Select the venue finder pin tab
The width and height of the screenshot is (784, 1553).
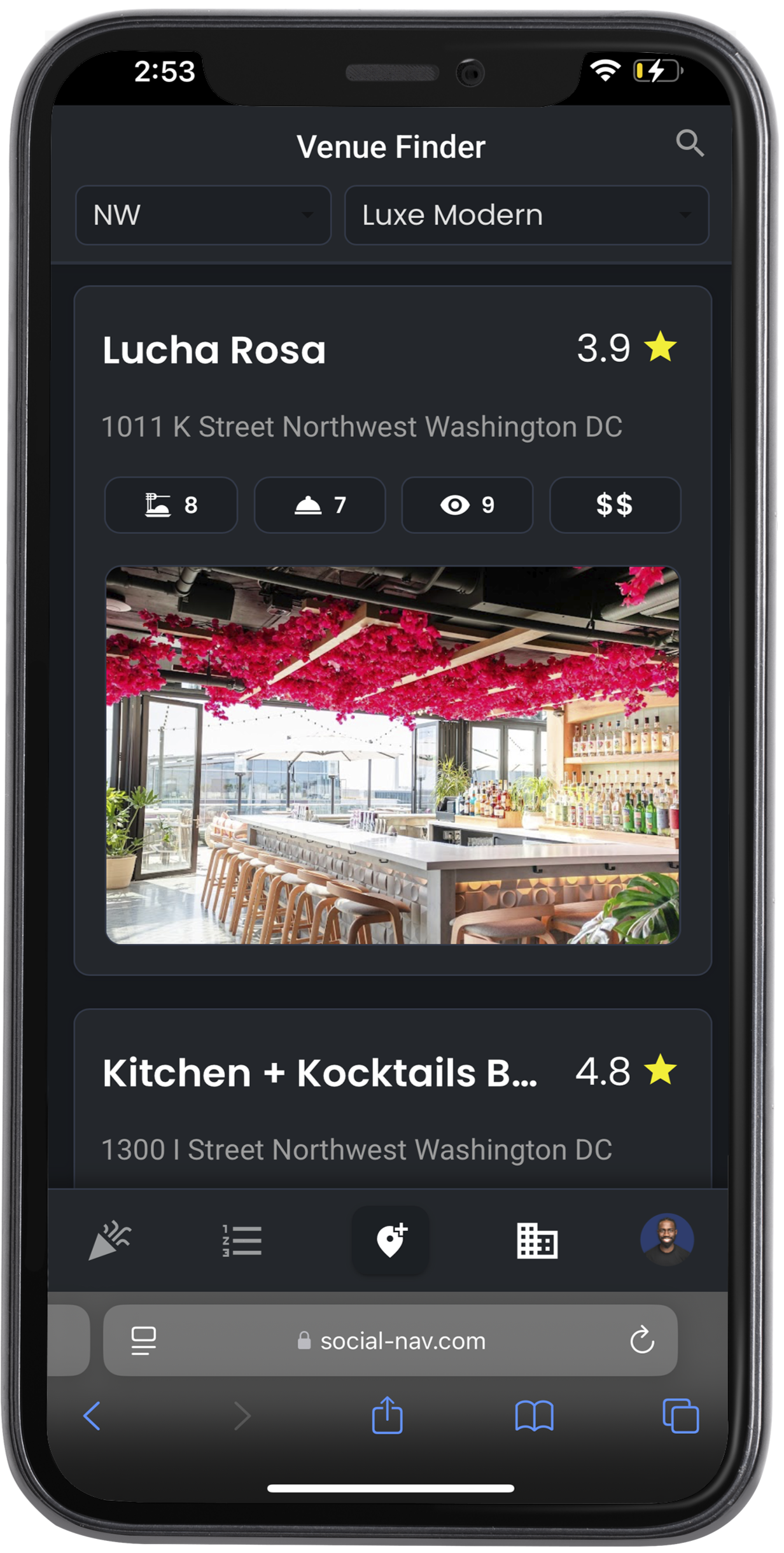pyautogui.click(x=390, y=1240)
